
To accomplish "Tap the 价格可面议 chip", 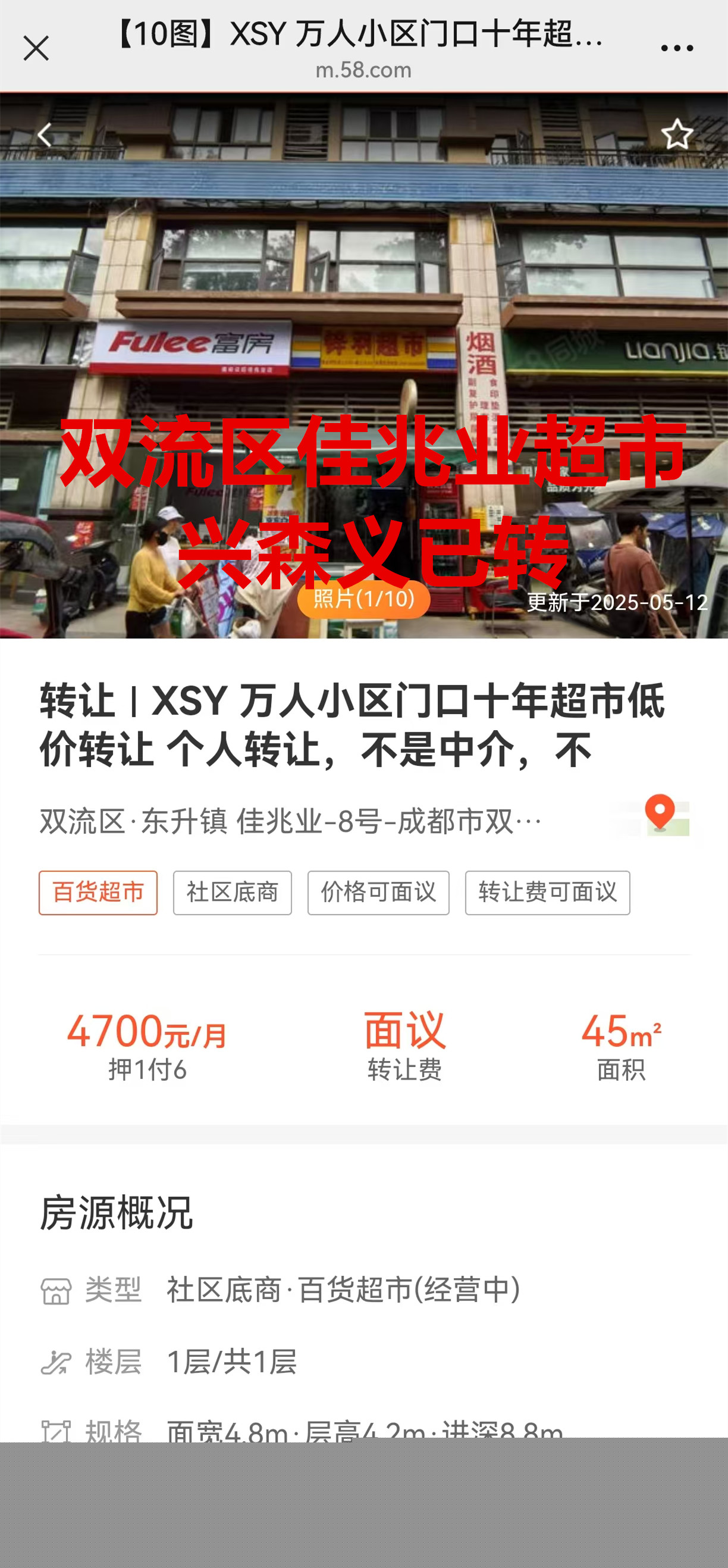I will [x=378, y=893].
